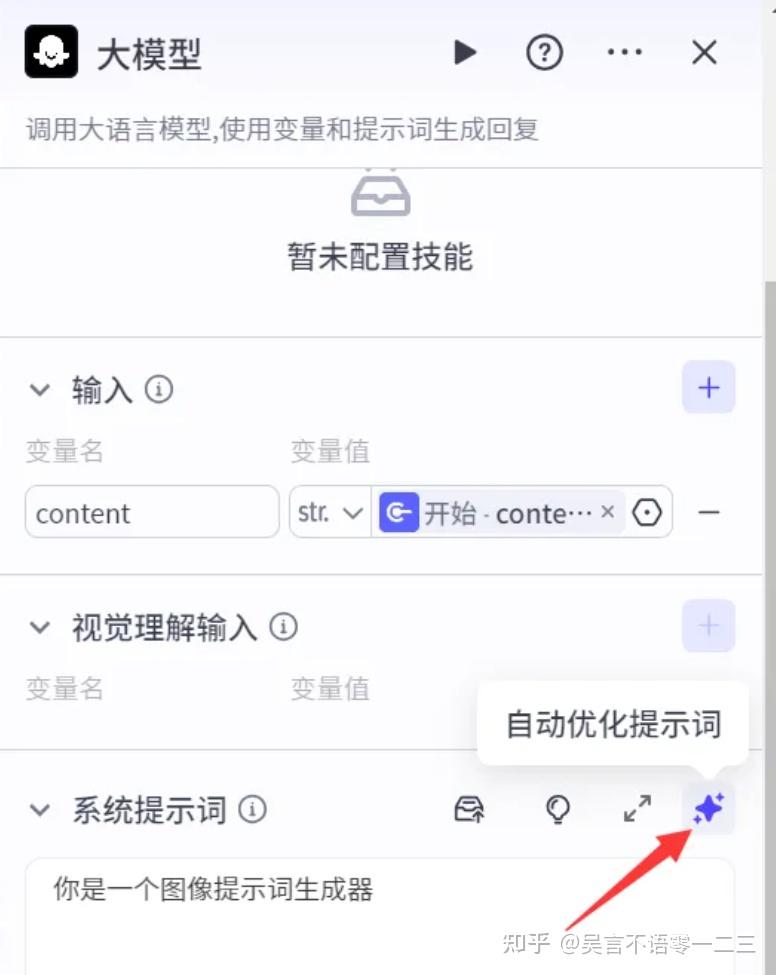Screen dimensions: 776x975
Task: Run the 大模型 node with play icon
Action: tap(465, 52)
